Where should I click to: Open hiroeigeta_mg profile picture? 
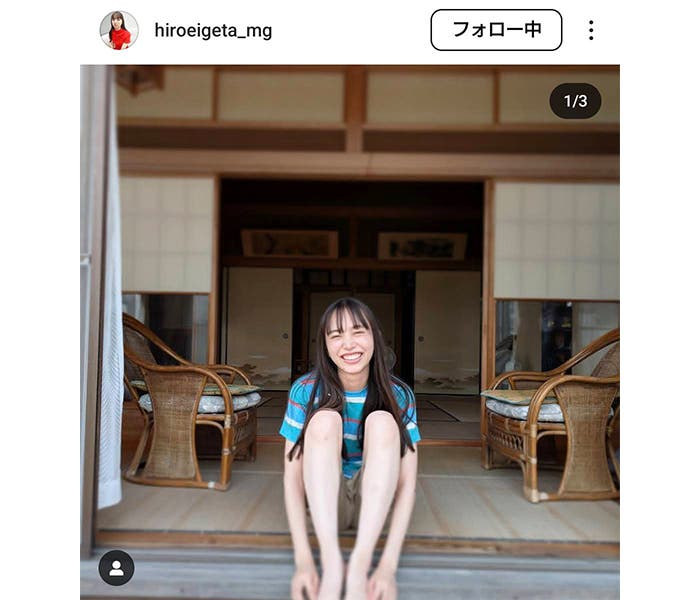pos(119,30)
